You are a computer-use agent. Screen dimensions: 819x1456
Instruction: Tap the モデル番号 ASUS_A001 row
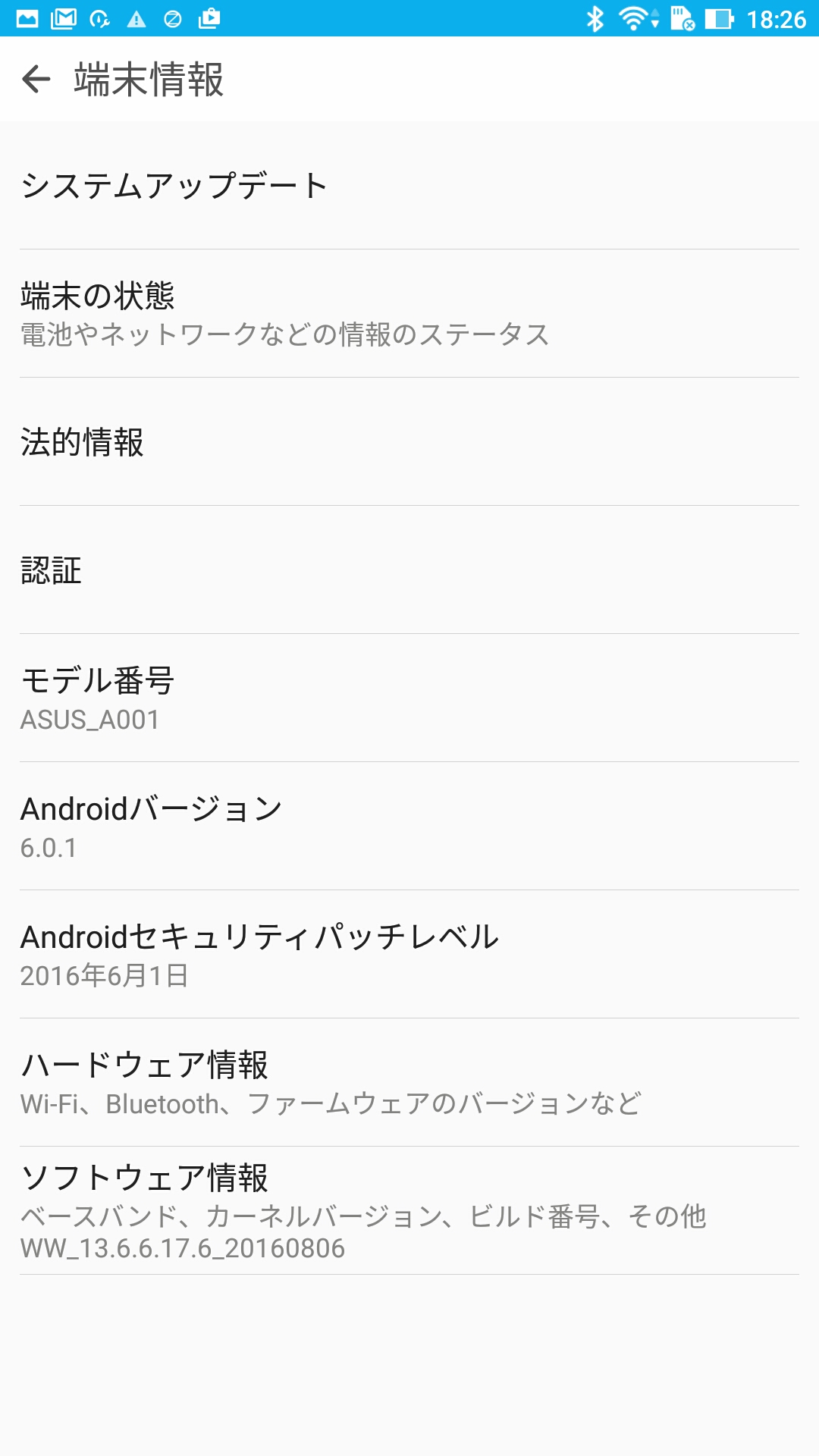click(x=409, y=698)
